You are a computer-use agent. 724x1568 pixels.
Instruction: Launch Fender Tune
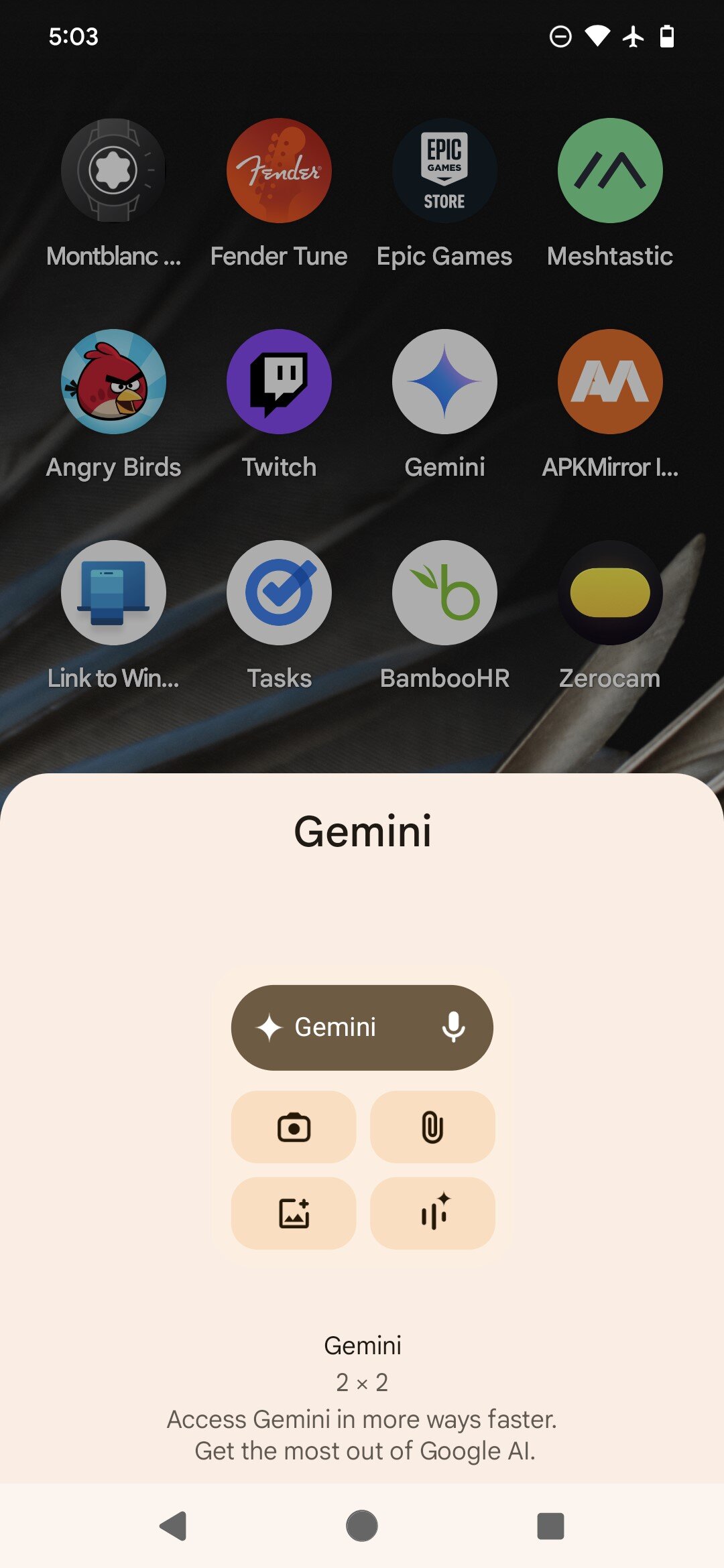279,171
